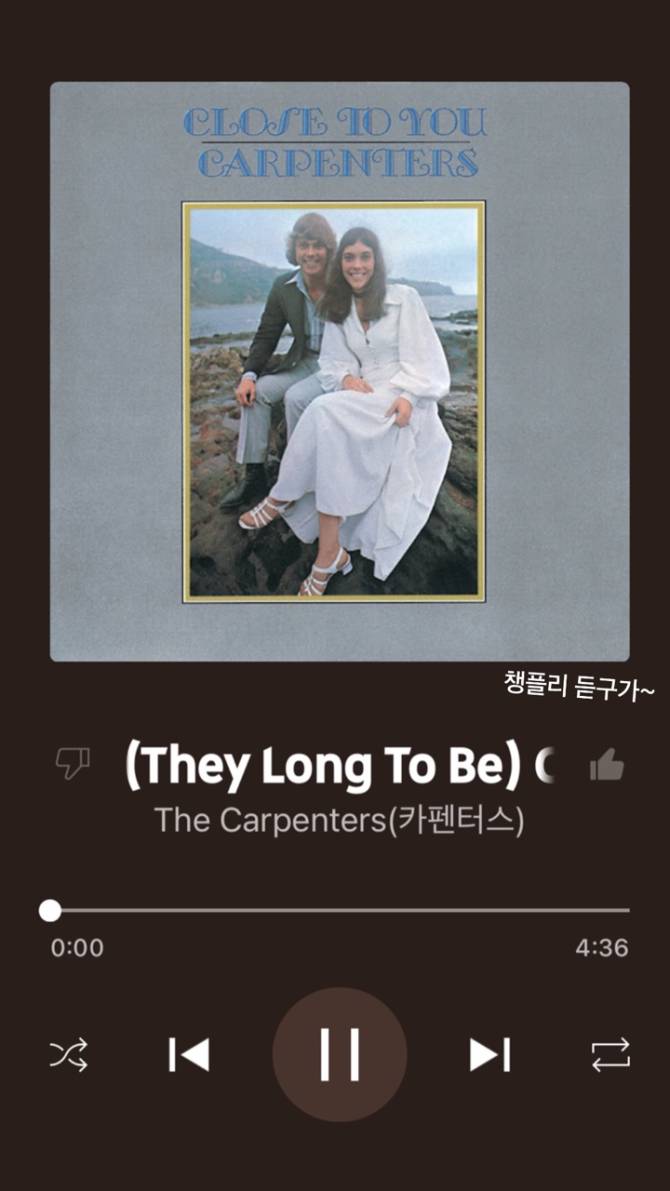The image size is (670, 1191).
Task: Open The Carpenters artist link
Action: point(340,820)
